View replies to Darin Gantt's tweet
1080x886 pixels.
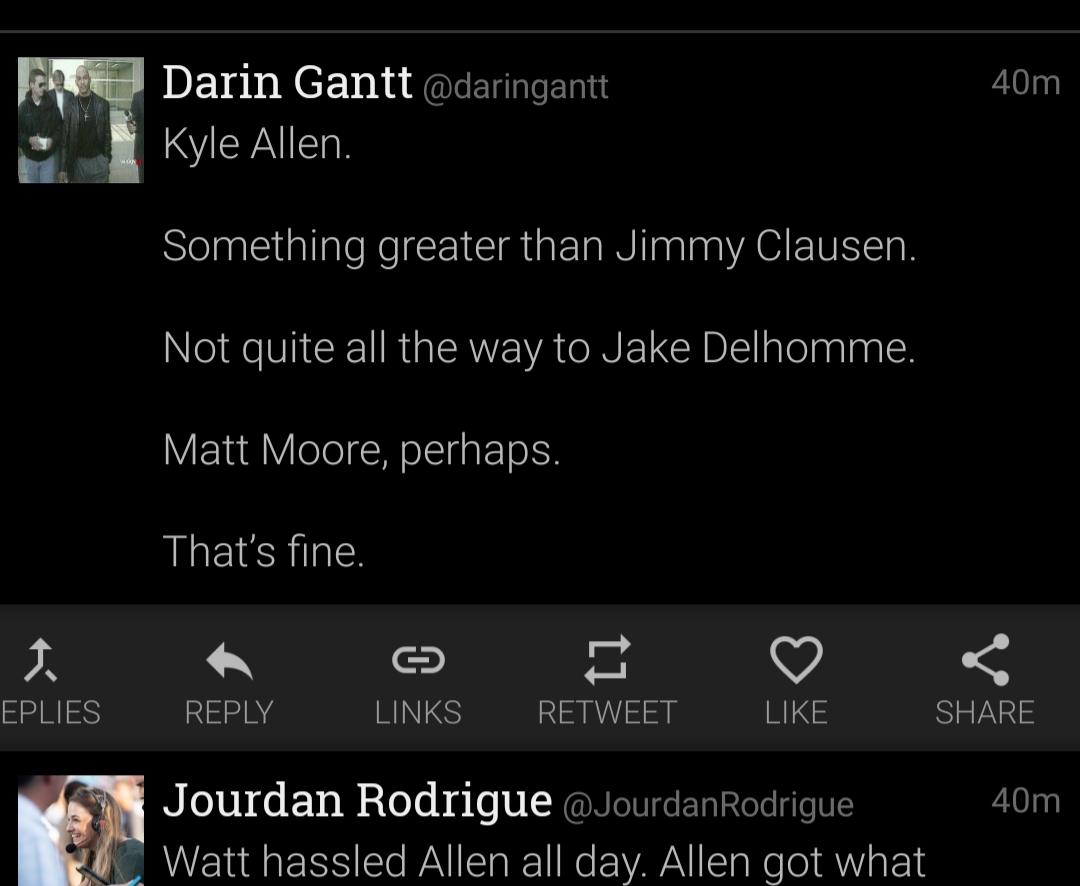(42, 680)
